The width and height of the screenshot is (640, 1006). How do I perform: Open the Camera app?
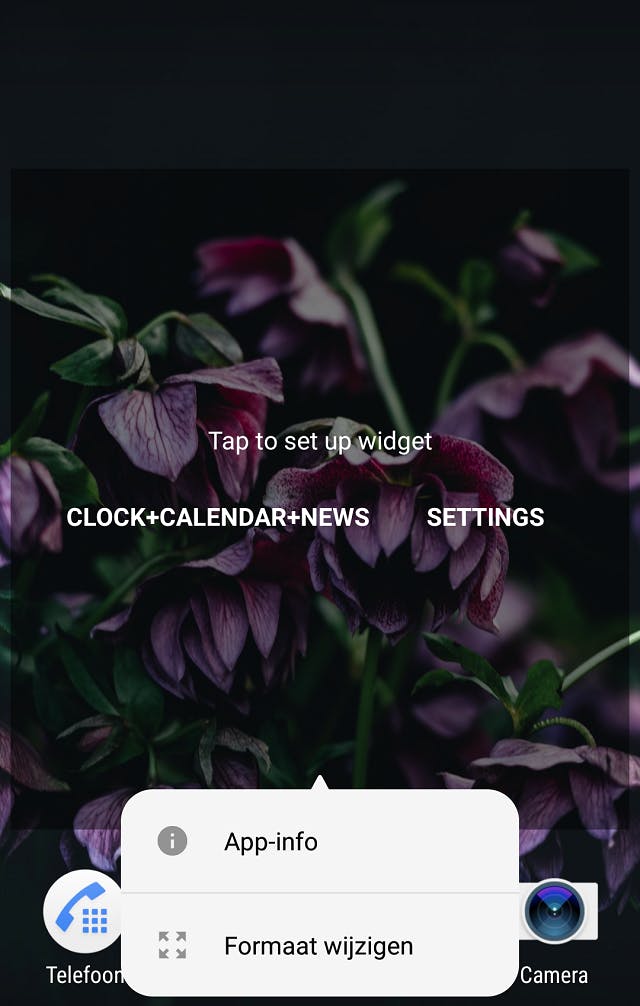pos(555,912)
